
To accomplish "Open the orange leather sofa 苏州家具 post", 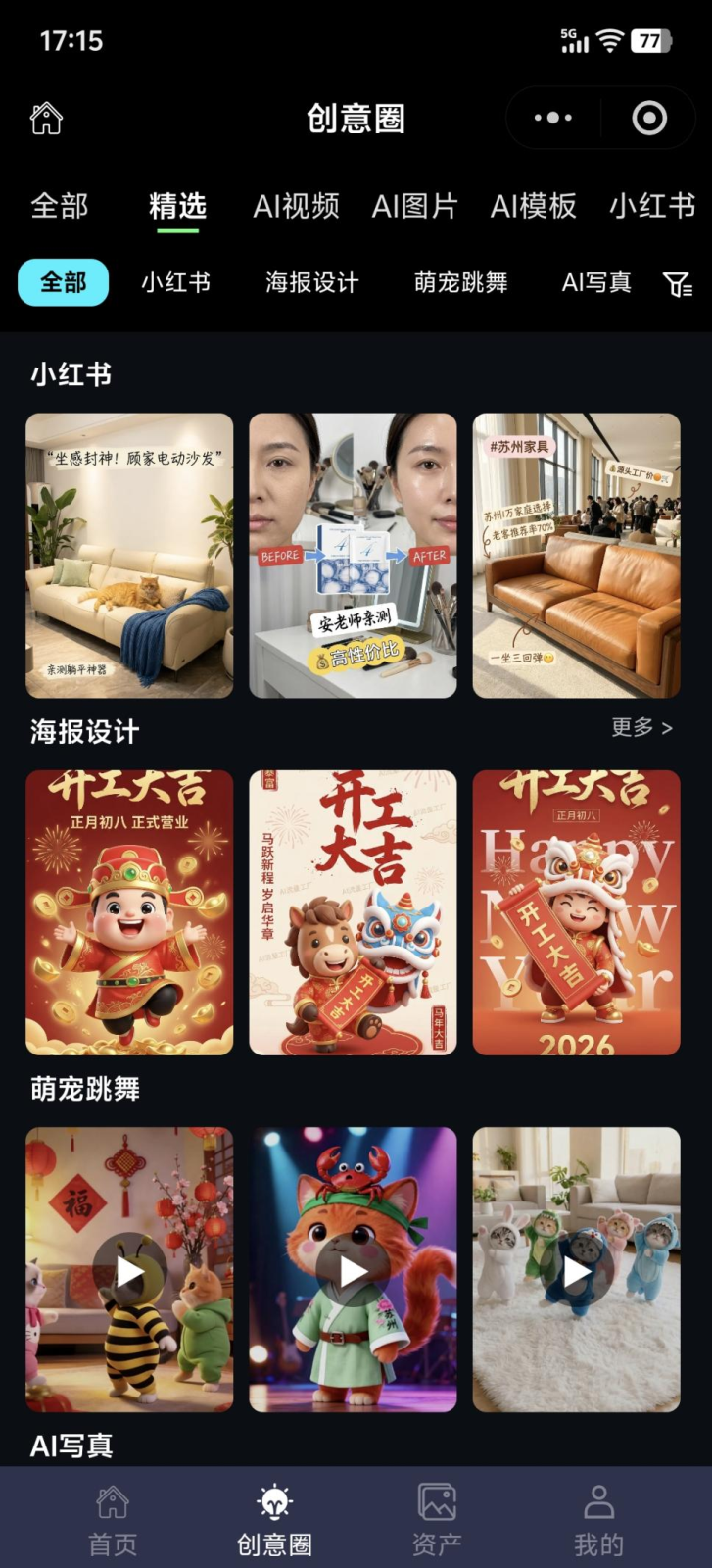I will [576, 555].
